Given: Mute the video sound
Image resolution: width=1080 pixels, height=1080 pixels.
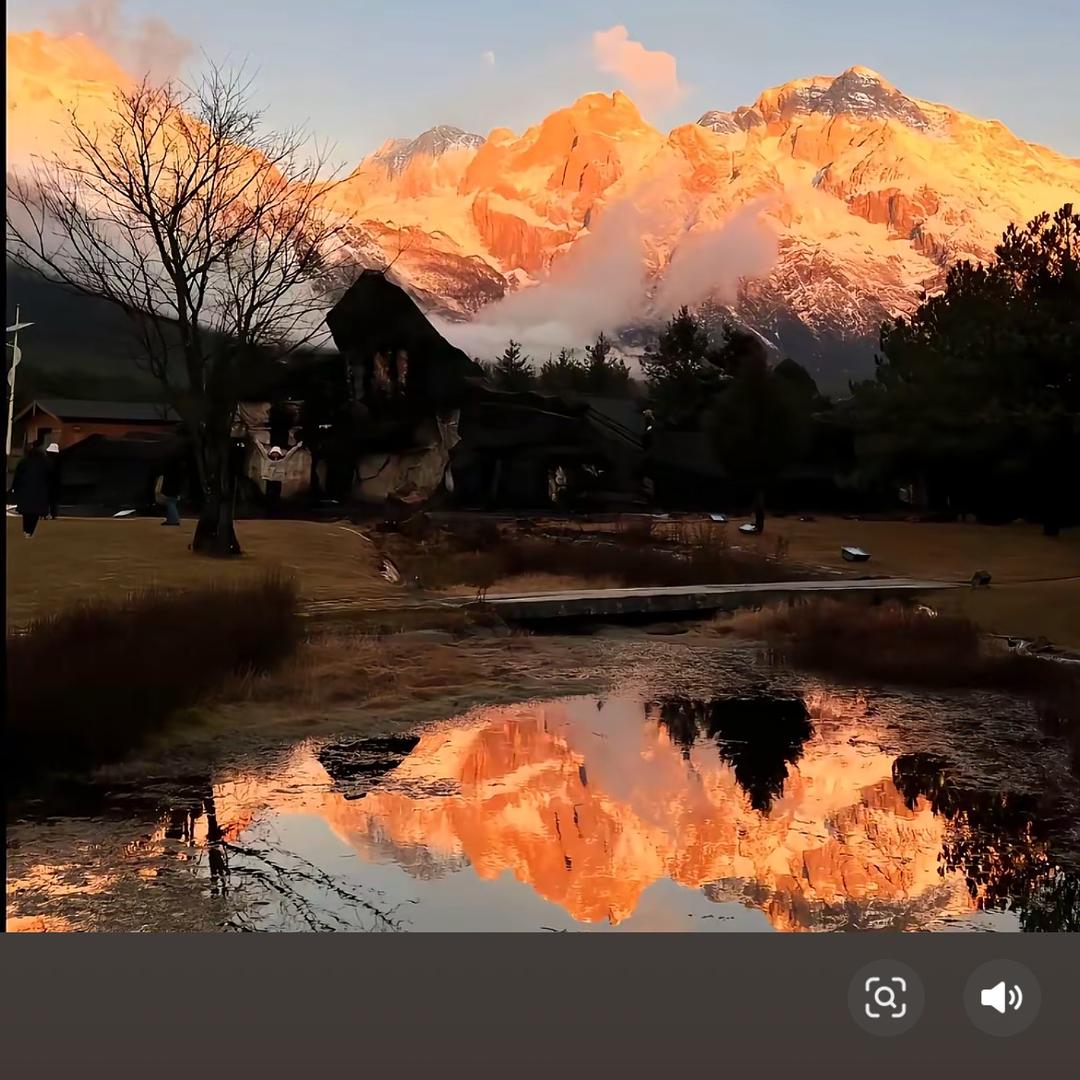Looking at the screenshot, I should 1001,997.
